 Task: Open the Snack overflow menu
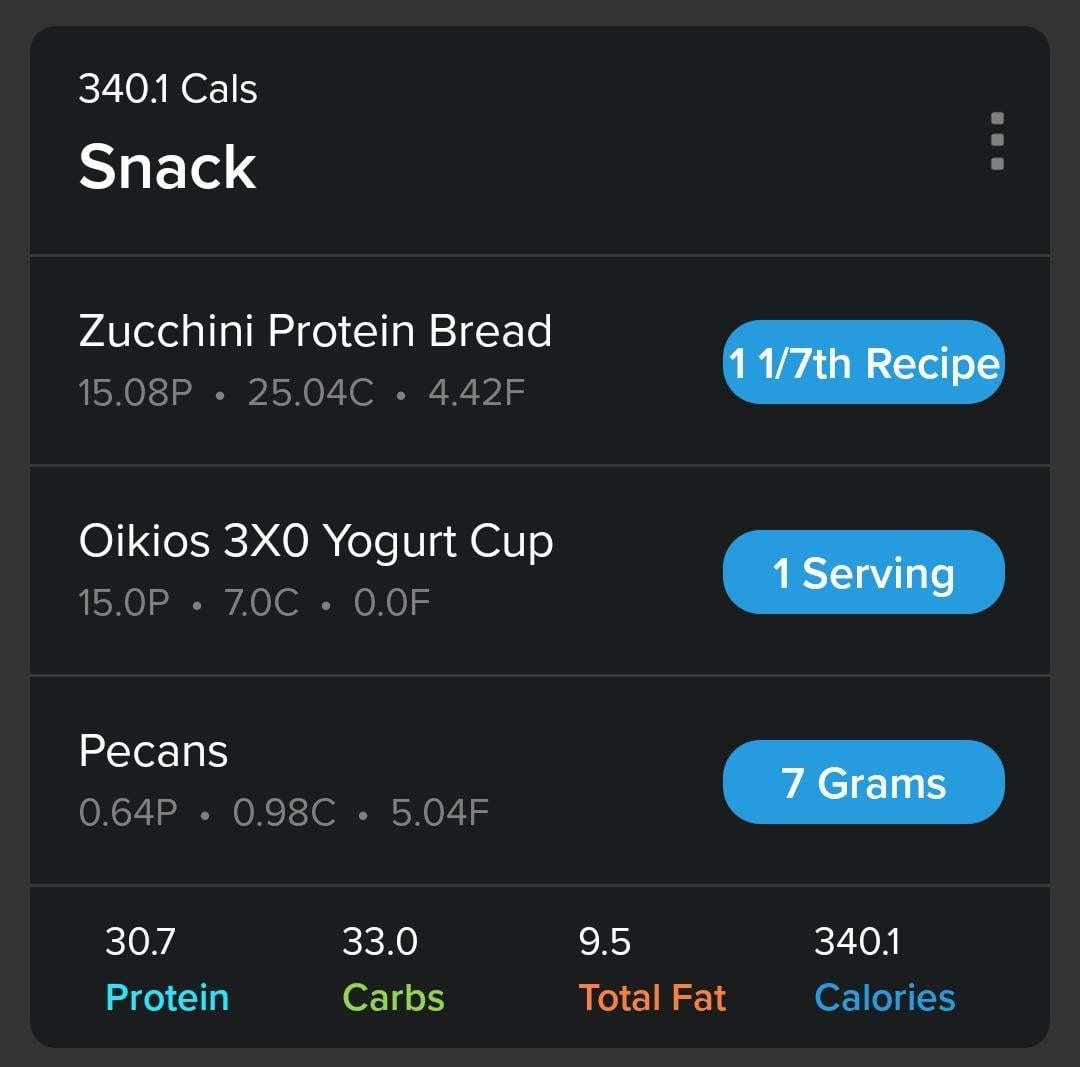(996, 141)
